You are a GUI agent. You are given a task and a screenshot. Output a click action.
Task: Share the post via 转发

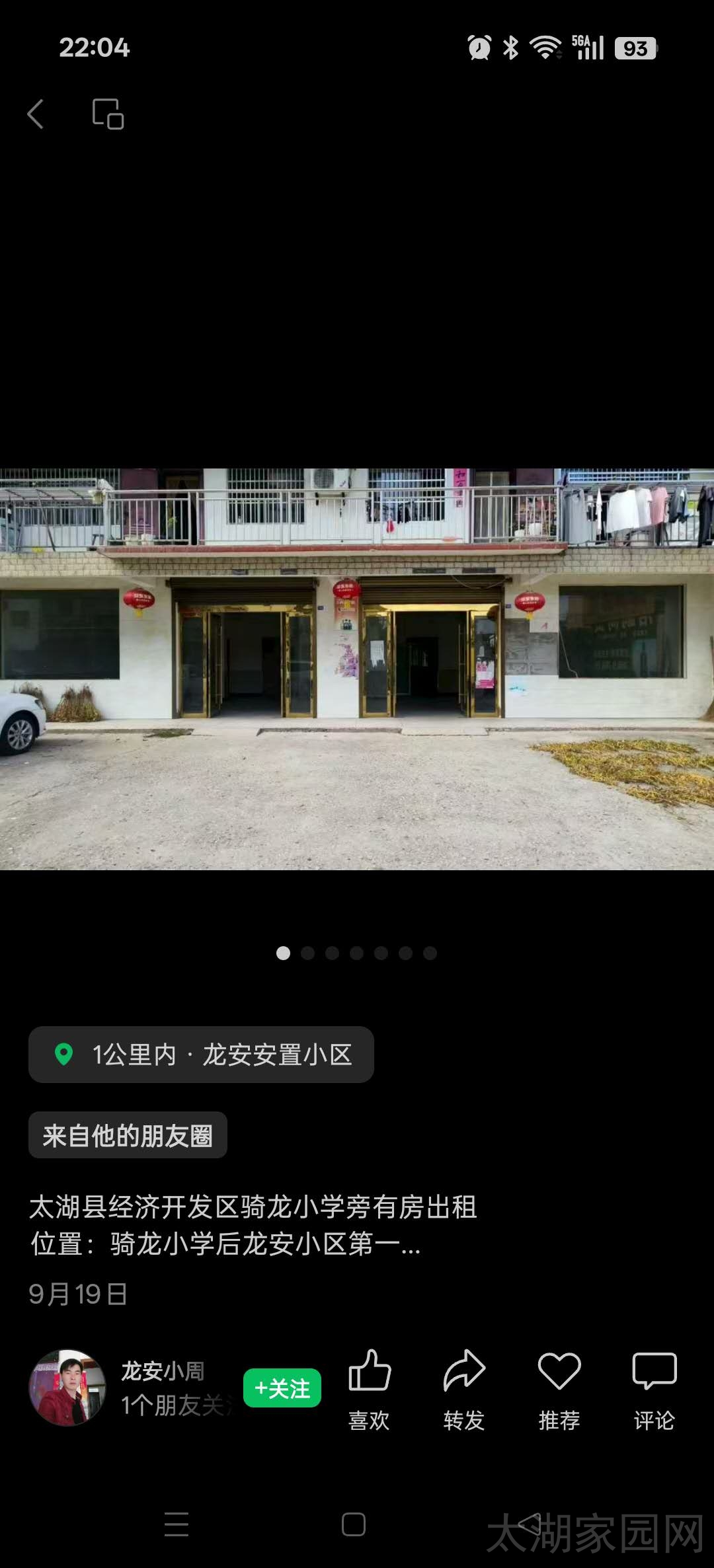pyautogui.click(x=464, y=1388)
